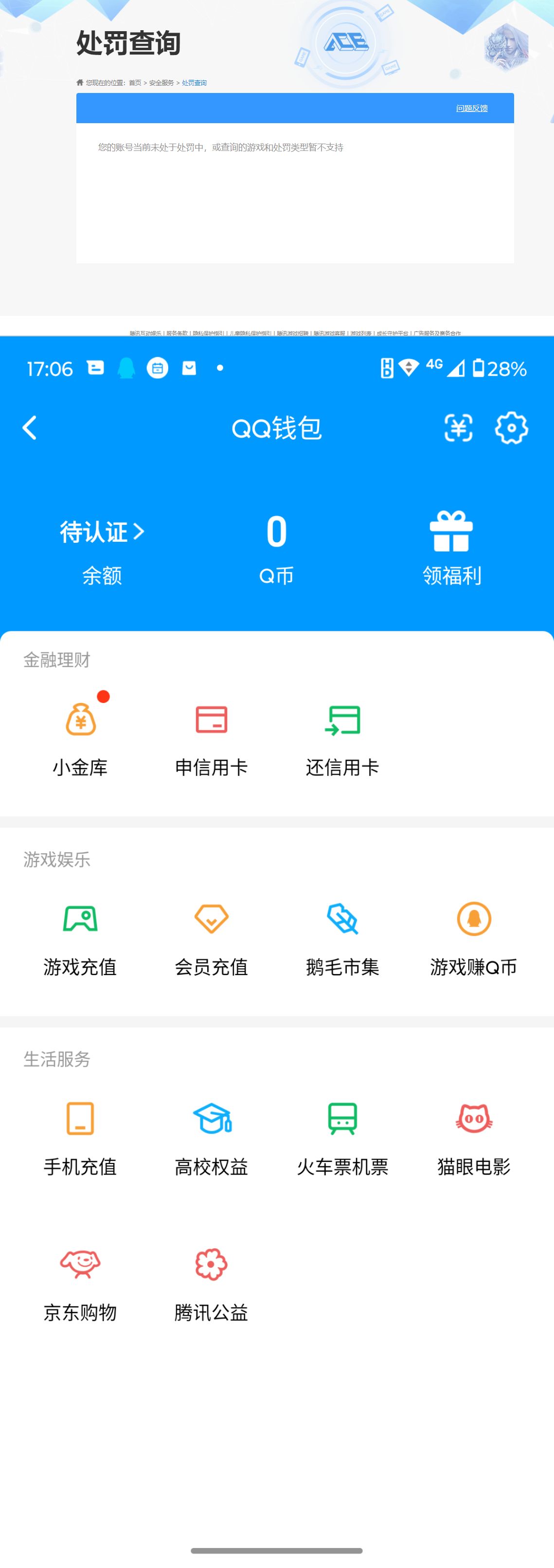Tap the 火车票机票 train icon
554x1568 pixels.
(x=342, y=1123)
